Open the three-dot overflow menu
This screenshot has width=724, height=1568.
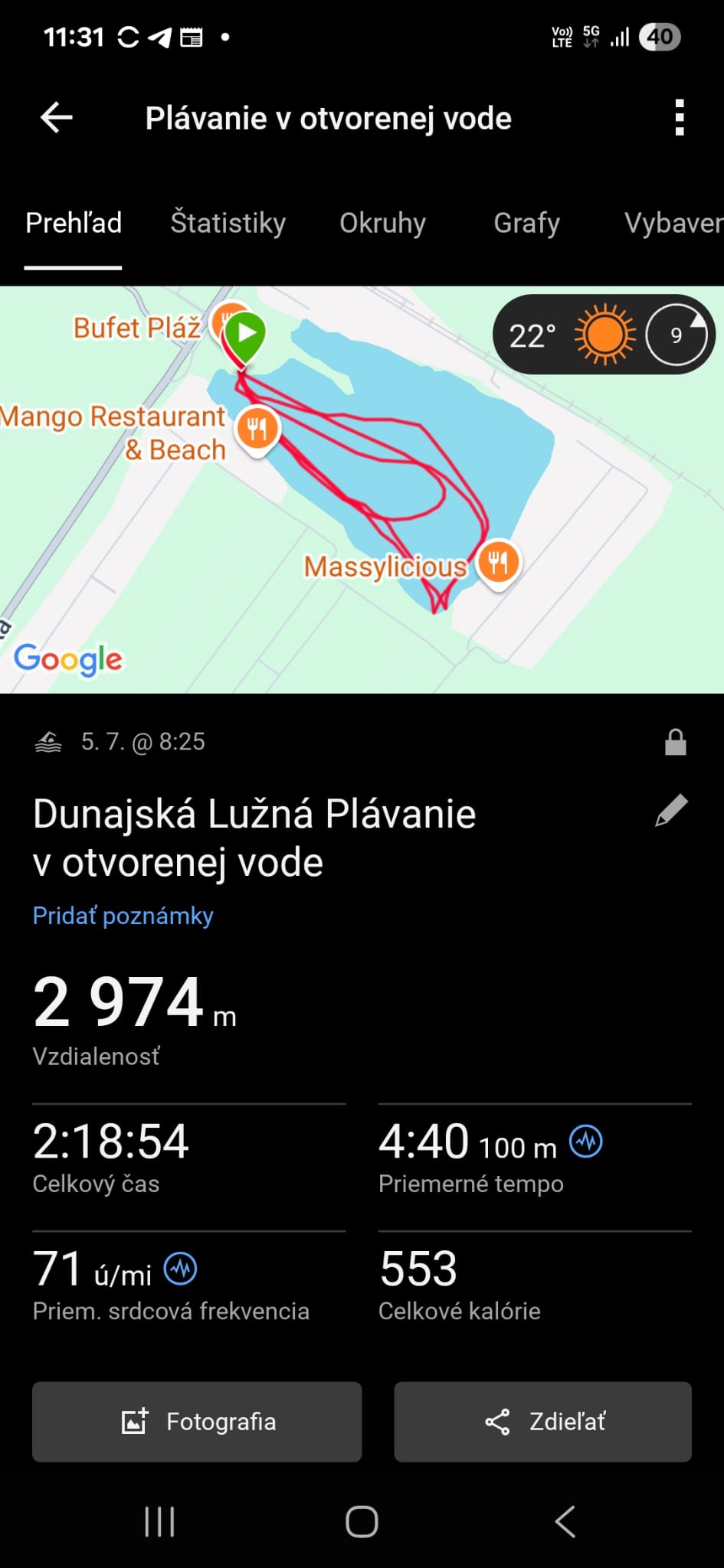coord(679,118)
